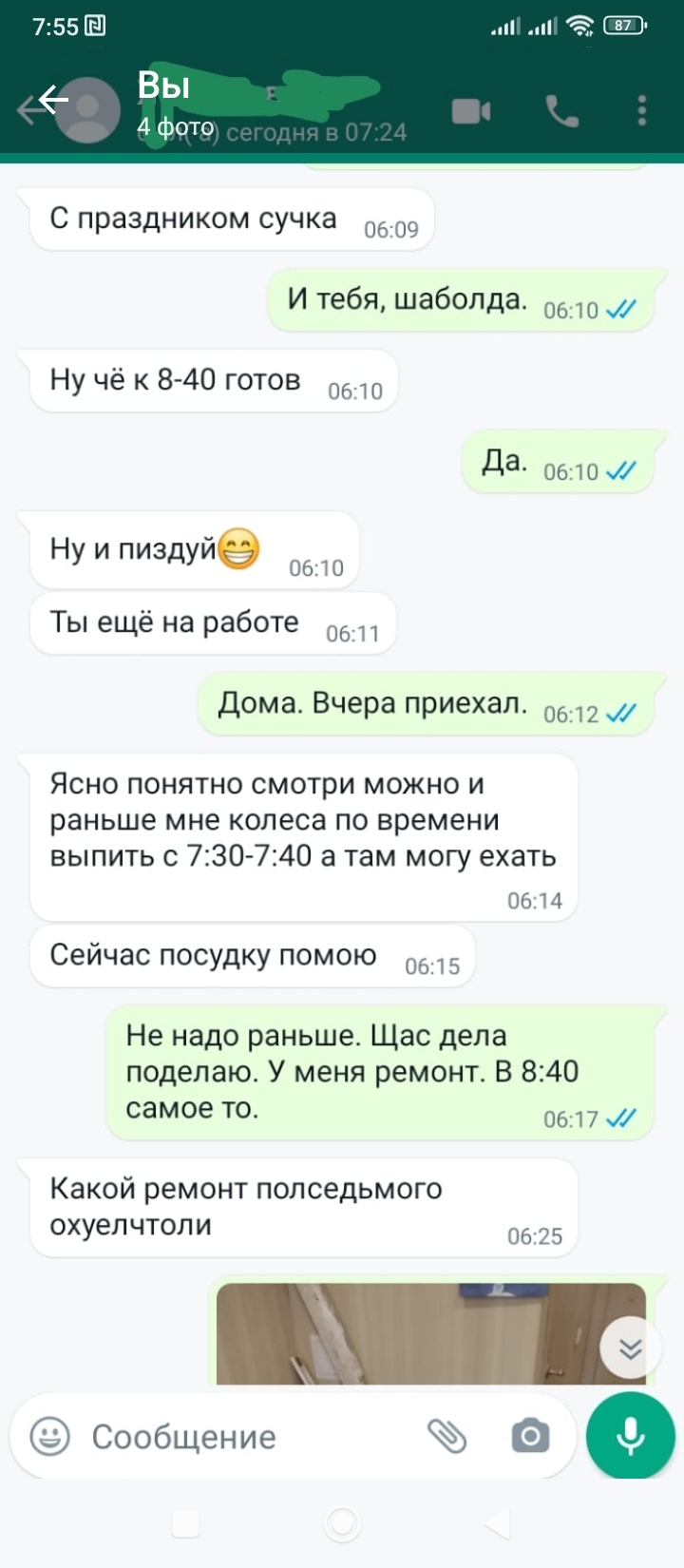Attach a file with the paperclip
This screenshot has width=684, height=1568.
click(x=446, y=1436)
